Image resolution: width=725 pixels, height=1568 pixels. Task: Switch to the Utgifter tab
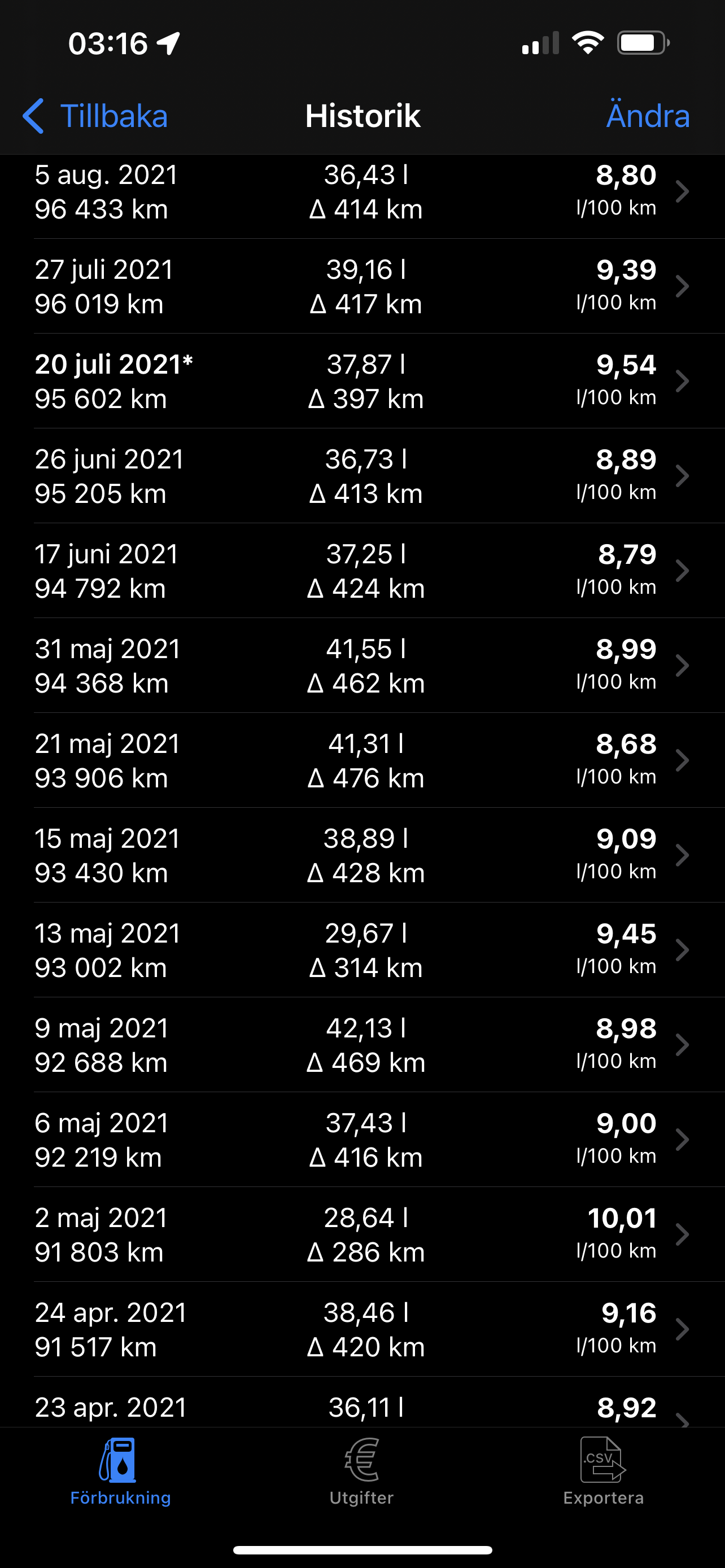[x=361, y=1472]
